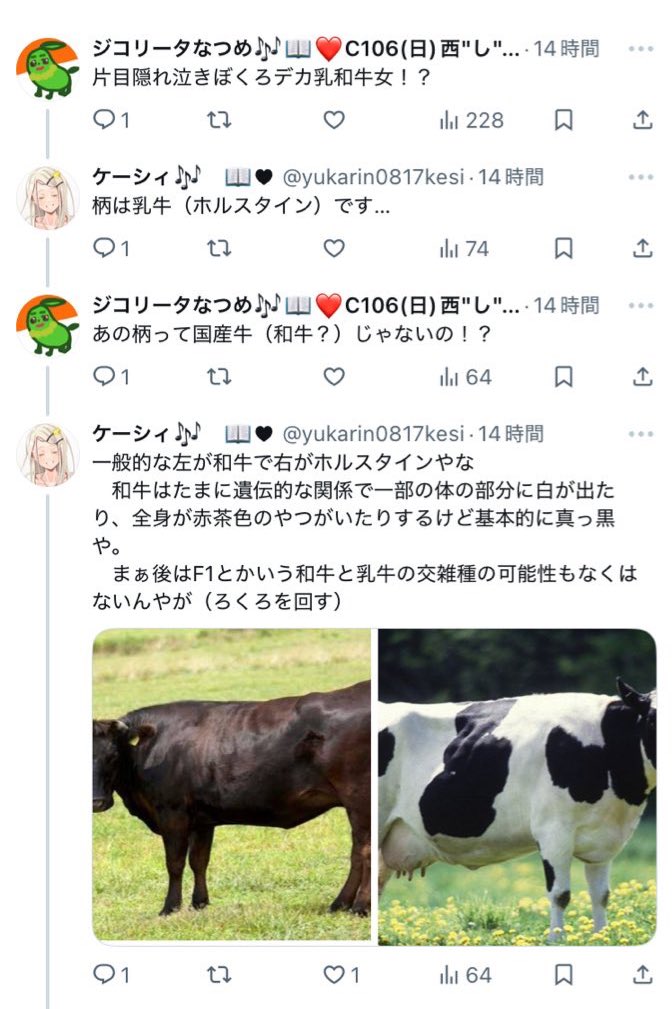This screenshot has width=672, height=1009.
Task: Repost the あの柄って国産牛 tweet
Action: (x=219, y=376)
